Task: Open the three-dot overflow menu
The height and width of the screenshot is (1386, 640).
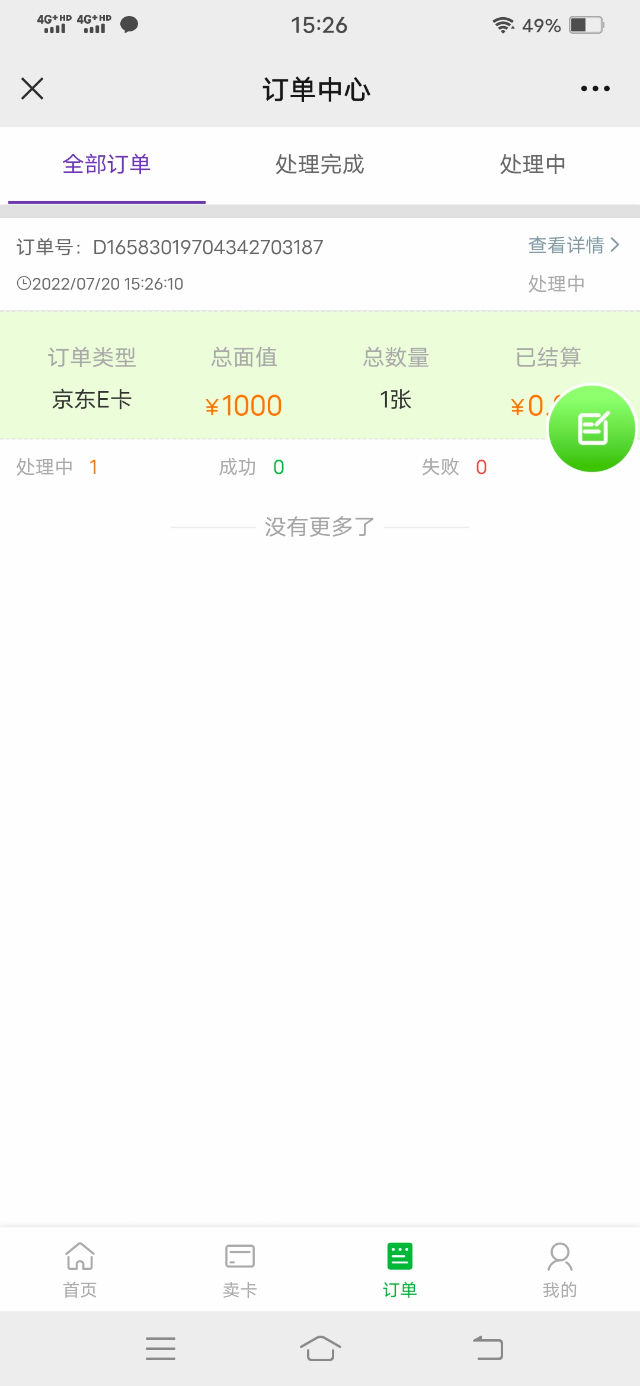Action: click(595, 89)
